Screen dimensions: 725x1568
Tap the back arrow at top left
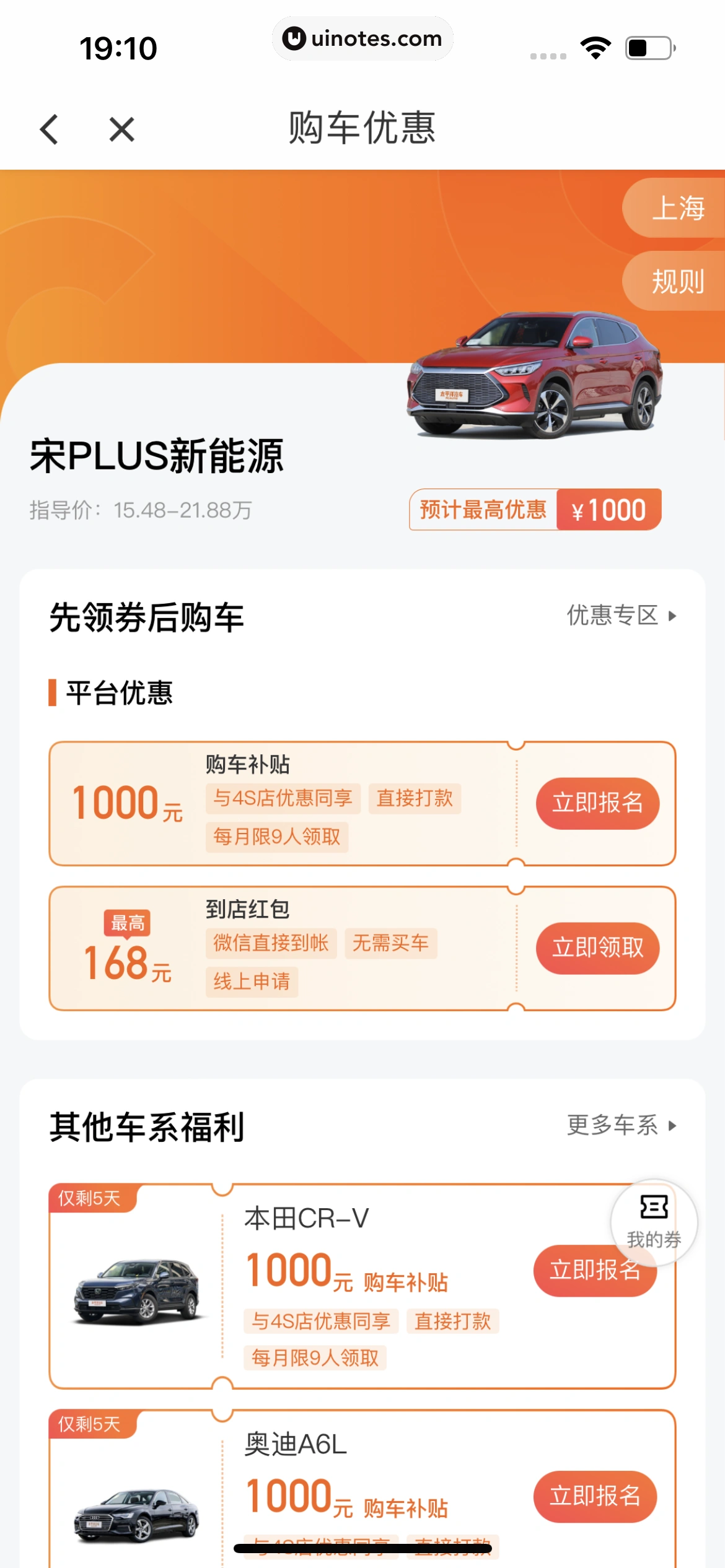(50, 129)
